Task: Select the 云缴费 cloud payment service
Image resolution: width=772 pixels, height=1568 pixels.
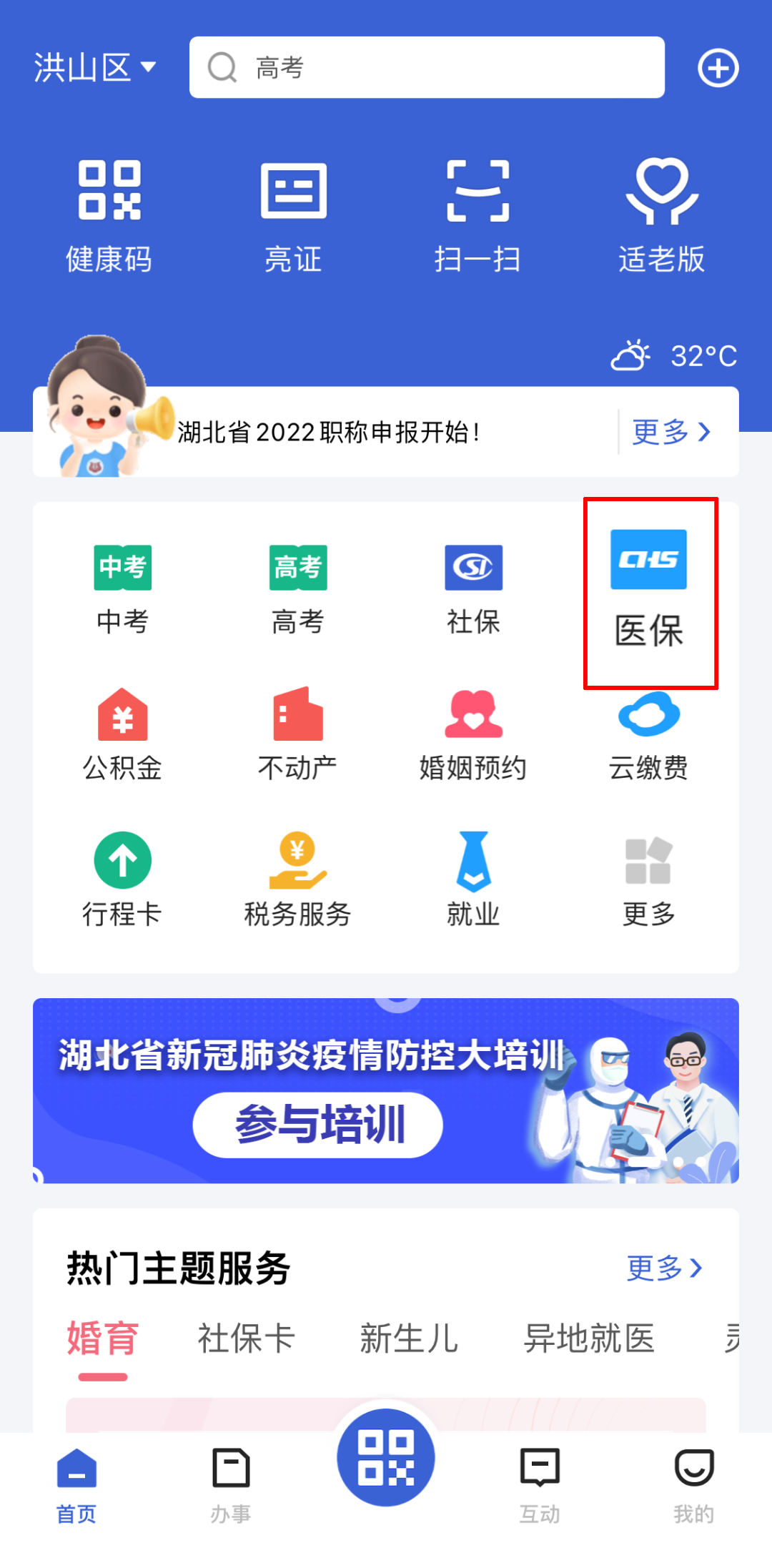Action: pos(648,734)
